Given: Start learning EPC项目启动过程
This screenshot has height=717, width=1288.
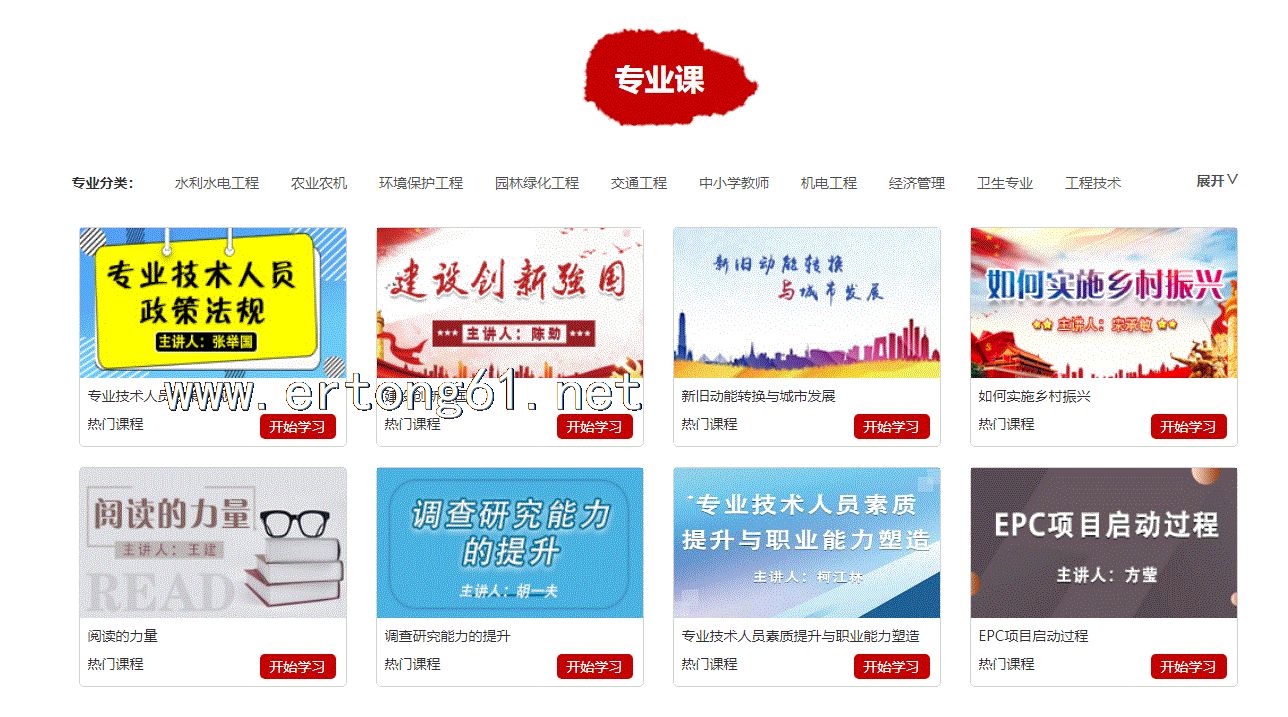Looking at the screenshot, I should point(1188,667).
